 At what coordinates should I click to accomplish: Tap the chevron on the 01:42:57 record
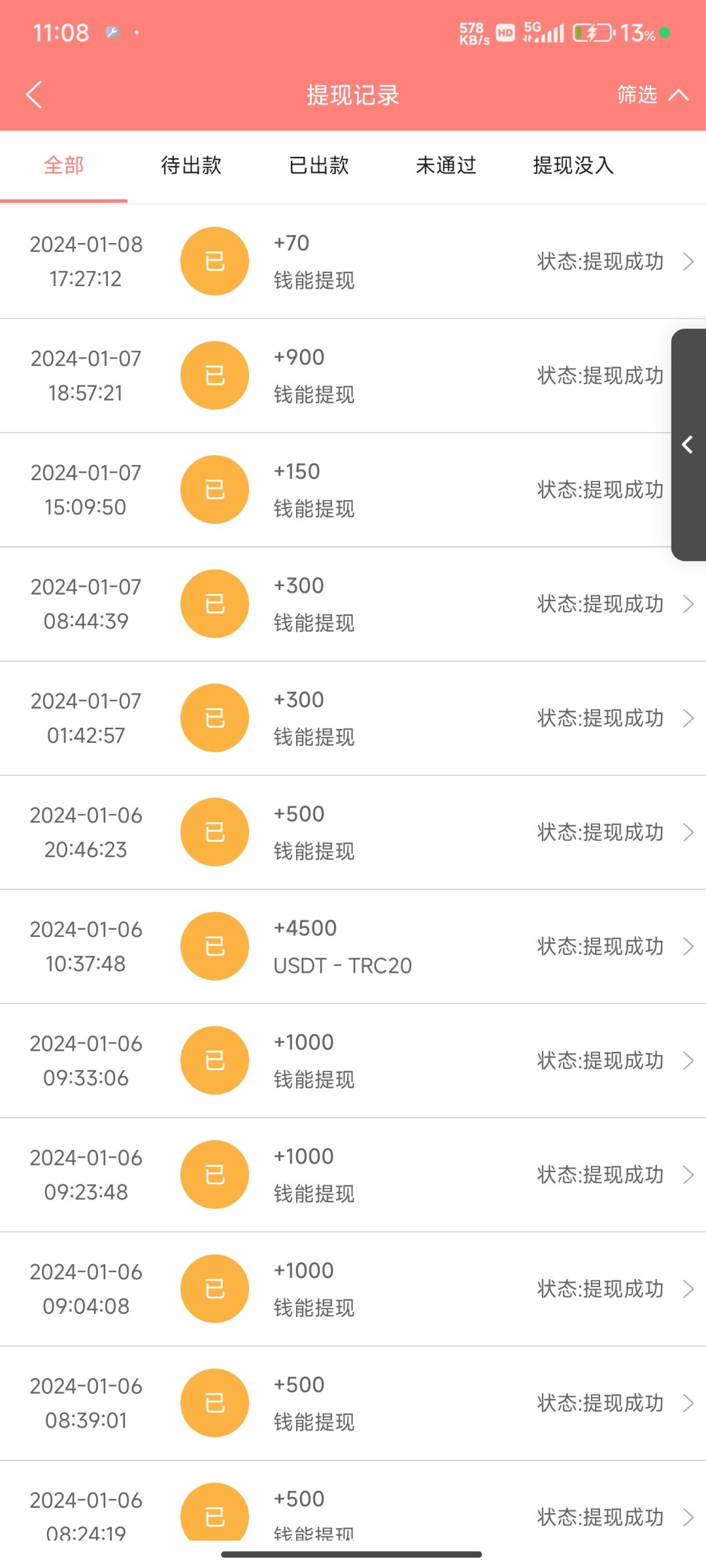click(688, 717)
